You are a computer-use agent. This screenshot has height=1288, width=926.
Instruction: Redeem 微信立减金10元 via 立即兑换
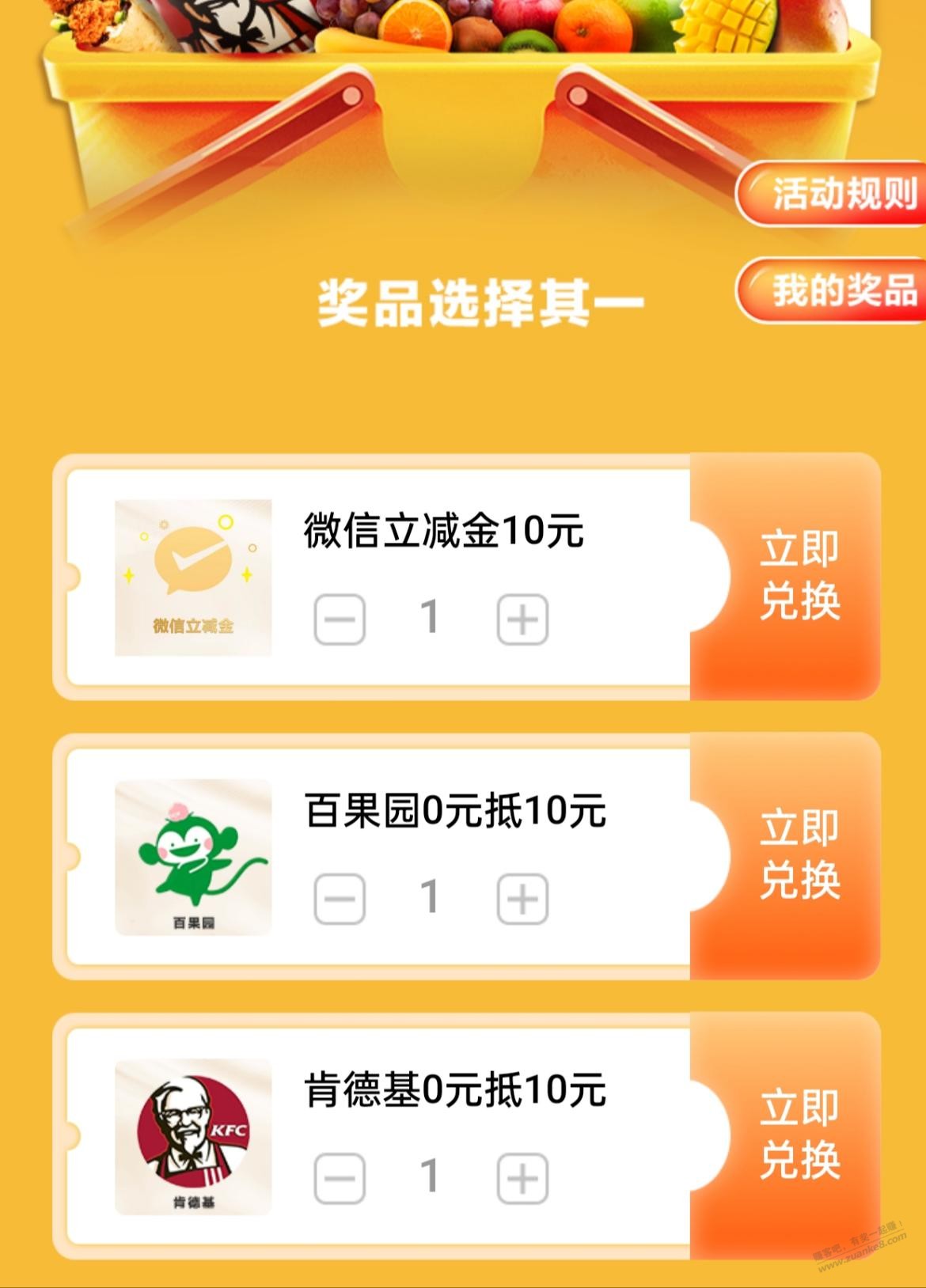click(798, 576)
